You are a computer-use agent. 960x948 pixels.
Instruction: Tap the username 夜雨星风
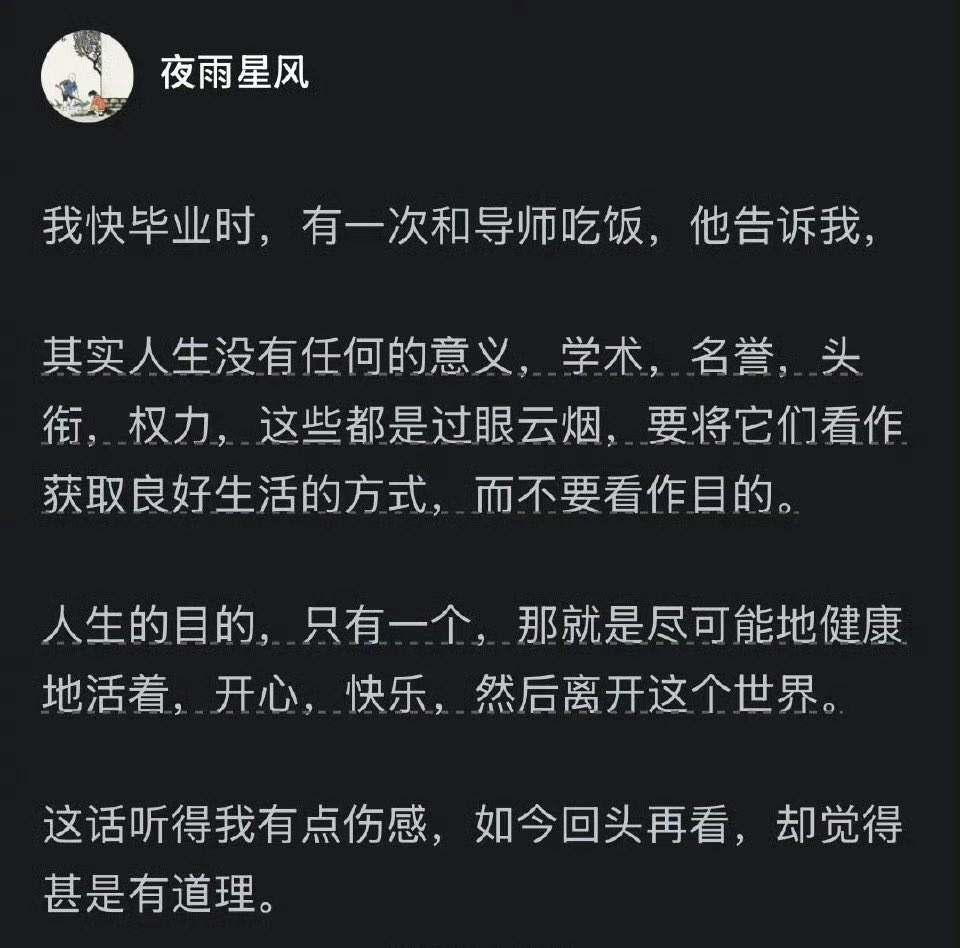[235, 73]
